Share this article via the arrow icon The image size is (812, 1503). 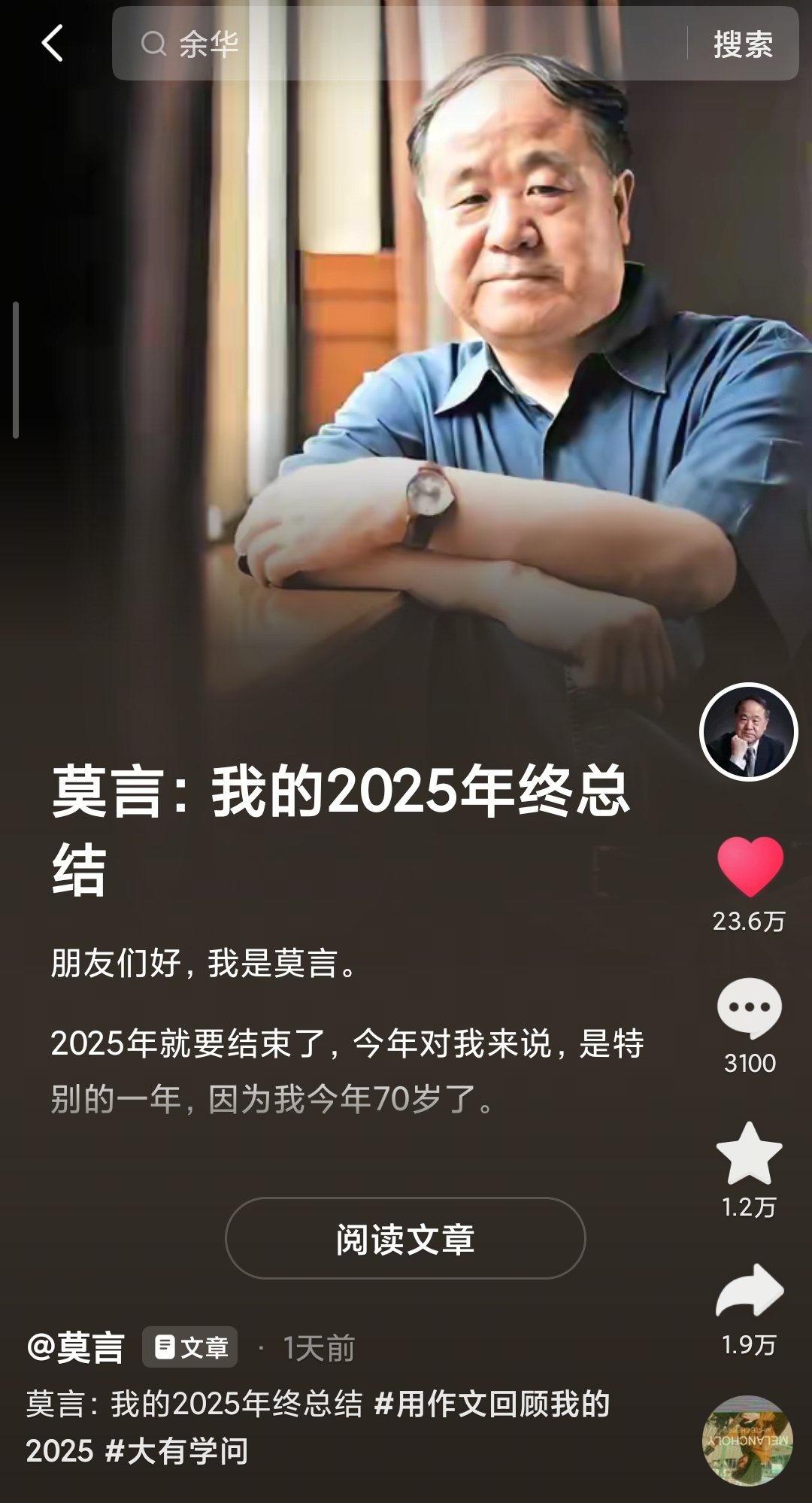[x=750, y=1291]
